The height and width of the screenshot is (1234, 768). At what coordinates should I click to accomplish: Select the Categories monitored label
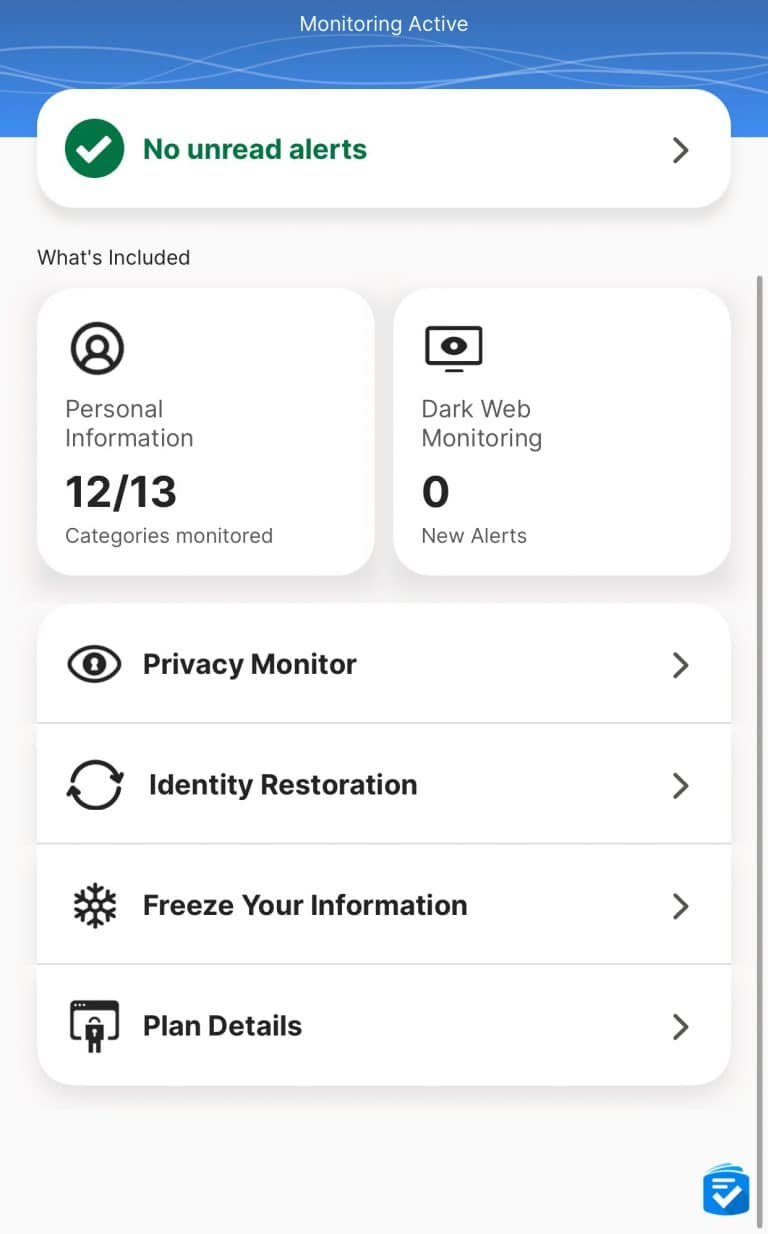tap(168, 536)
